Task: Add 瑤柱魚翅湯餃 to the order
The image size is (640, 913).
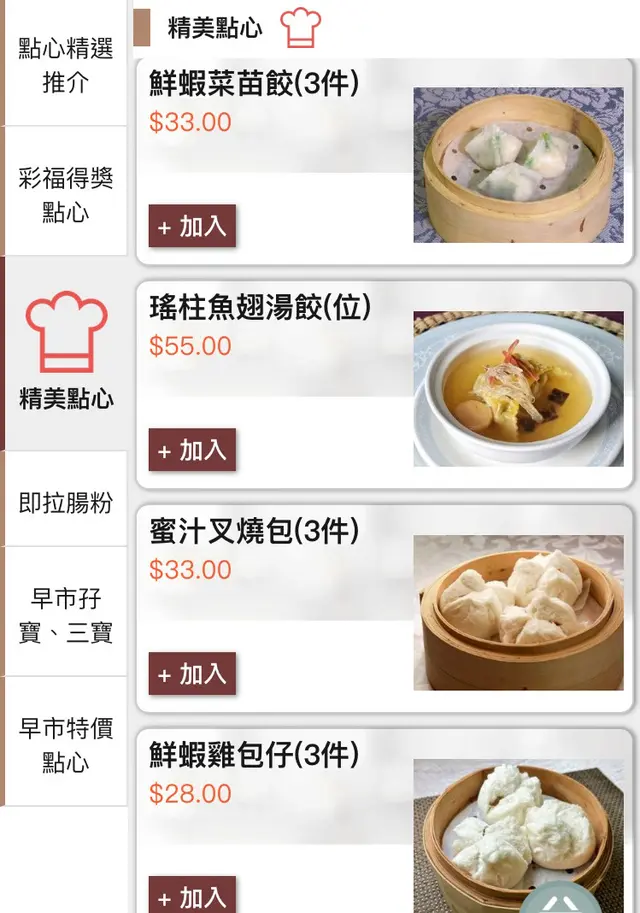Action: pyautogui.click(x=193, y=450)
